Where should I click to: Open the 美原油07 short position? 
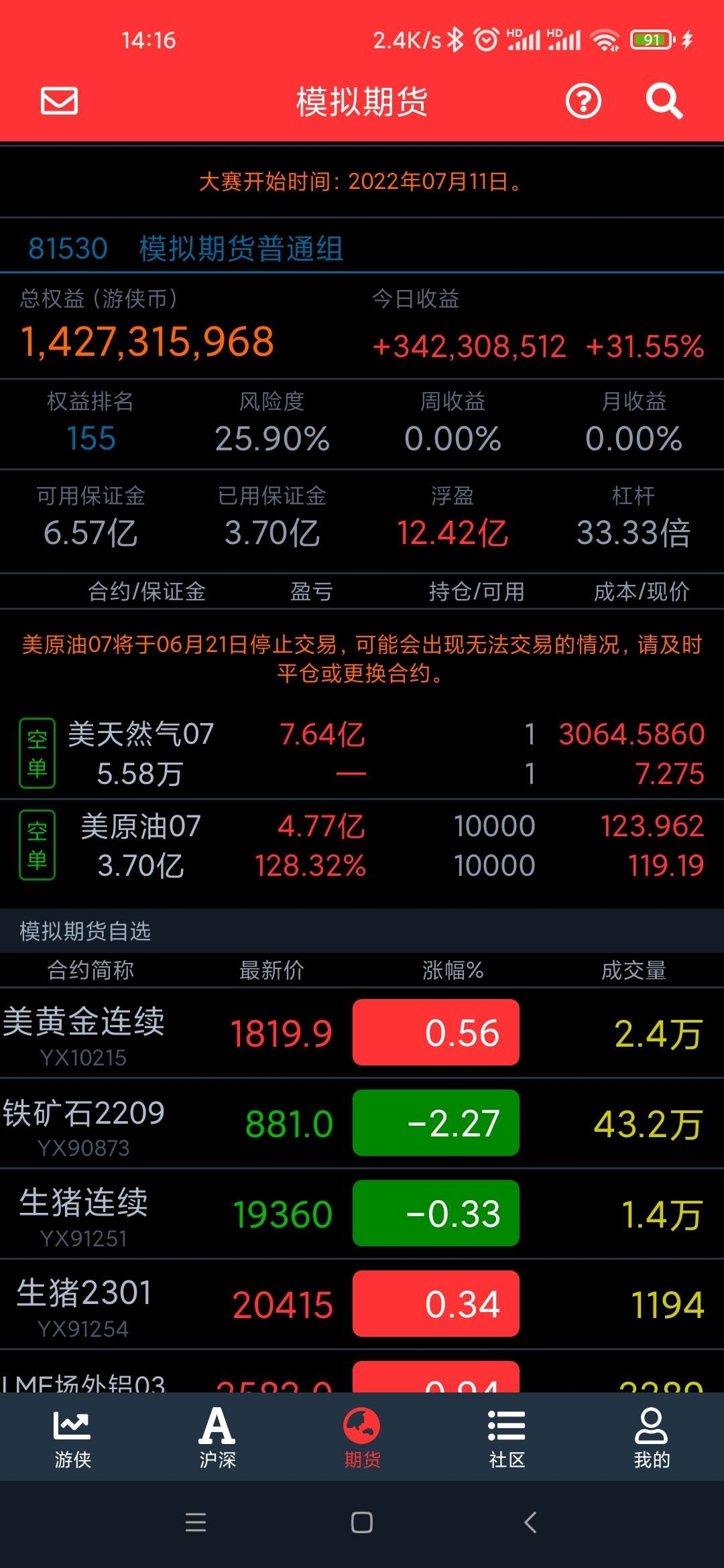[x=362, y=845]
